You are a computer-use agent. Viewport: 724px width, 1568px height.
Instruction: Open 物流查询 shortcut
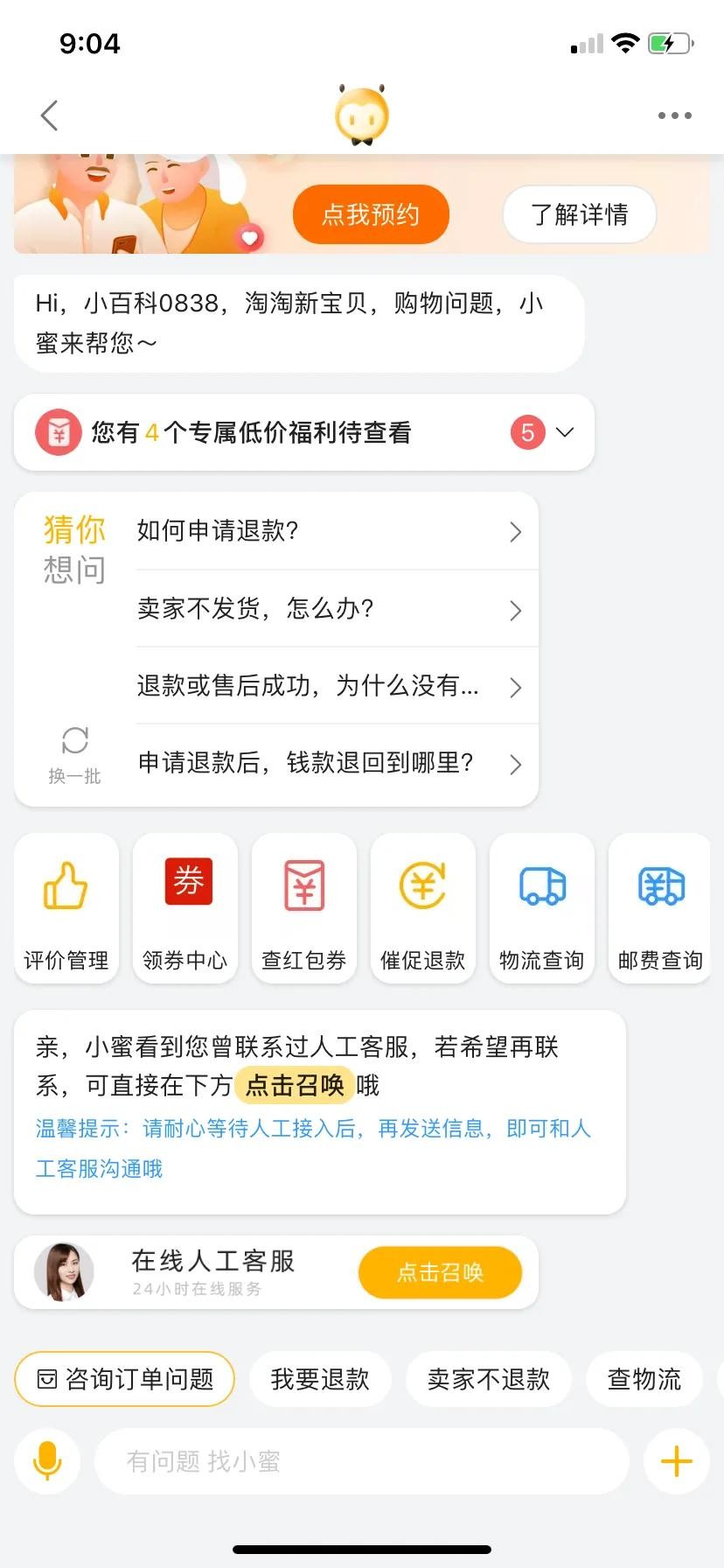(x=542, y=908)
